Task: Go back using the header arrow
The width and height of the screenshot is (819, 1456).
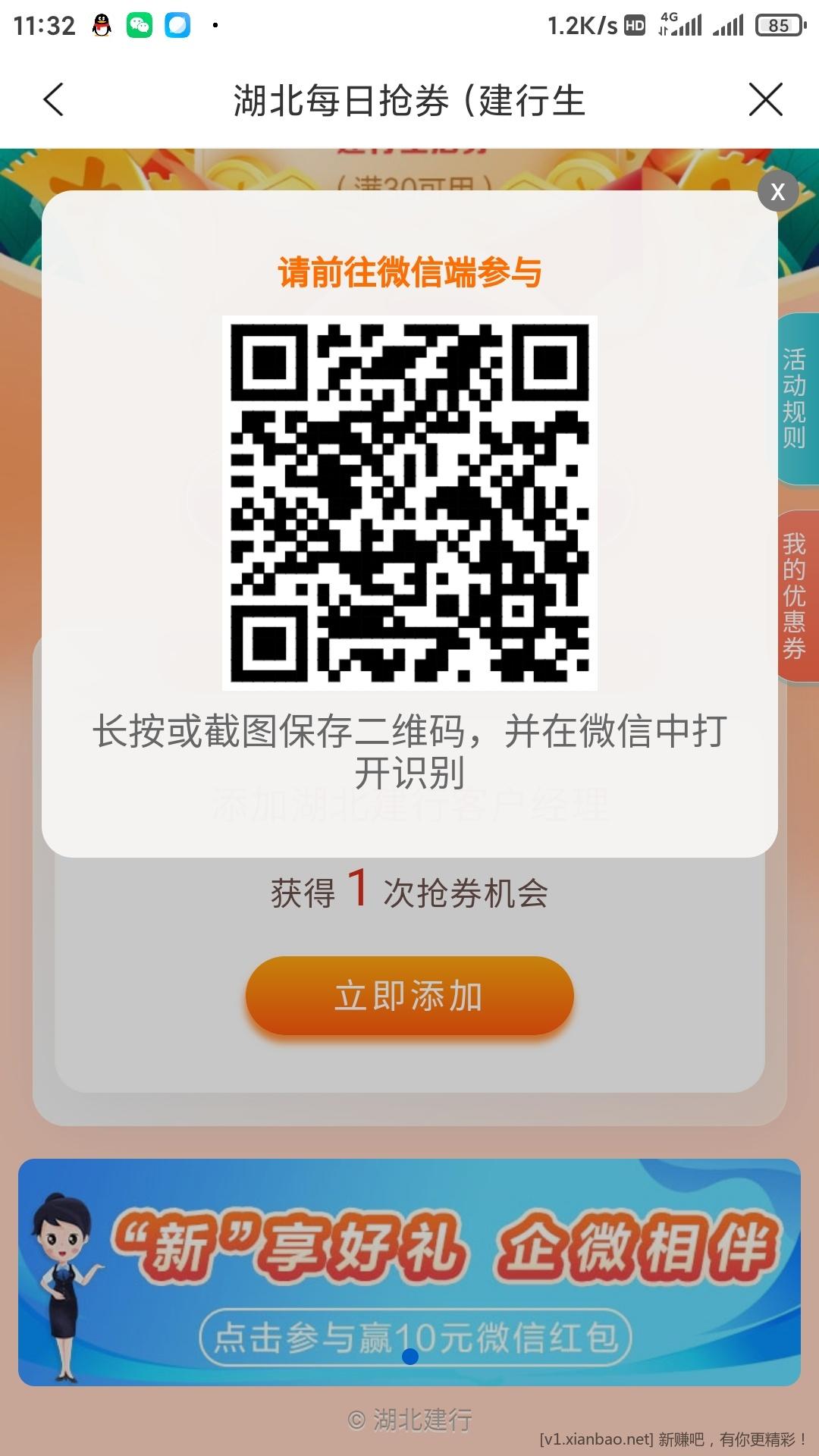Action: [x=53, y=100]
